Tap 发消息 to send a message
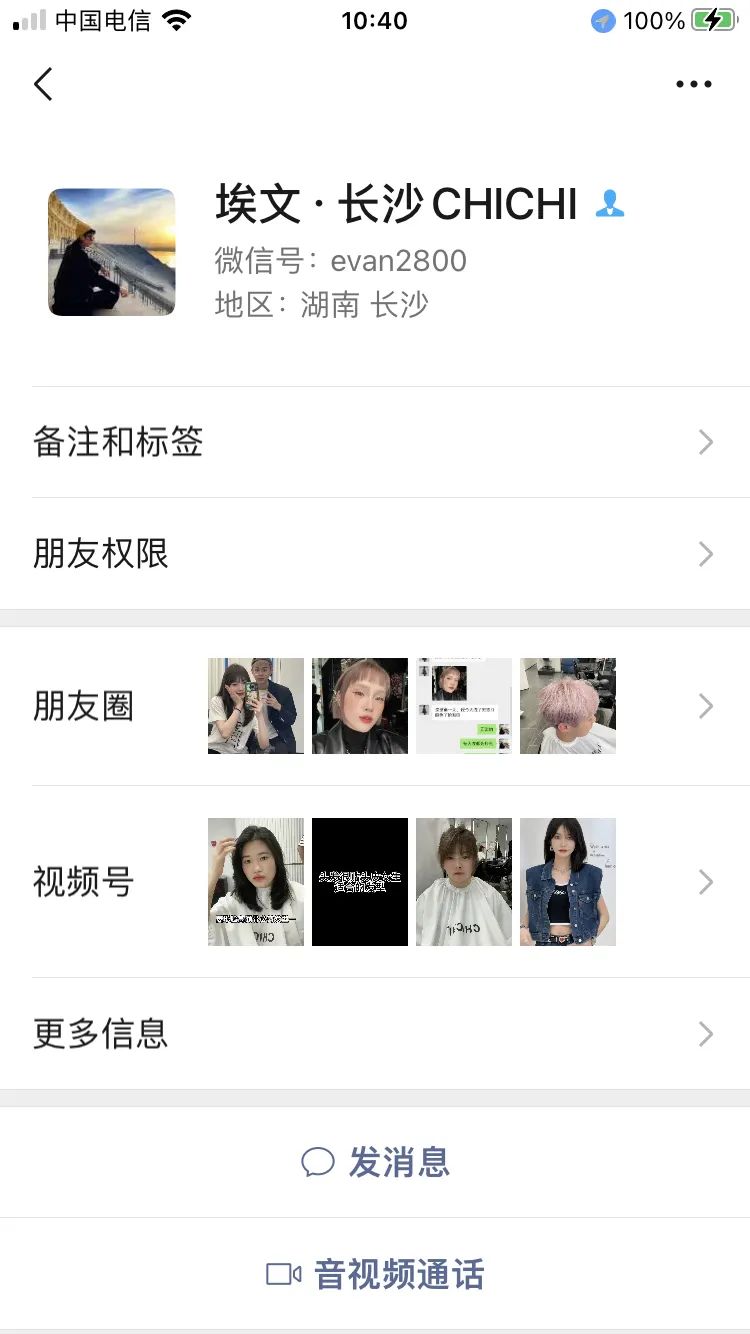 coord(375,1162)
